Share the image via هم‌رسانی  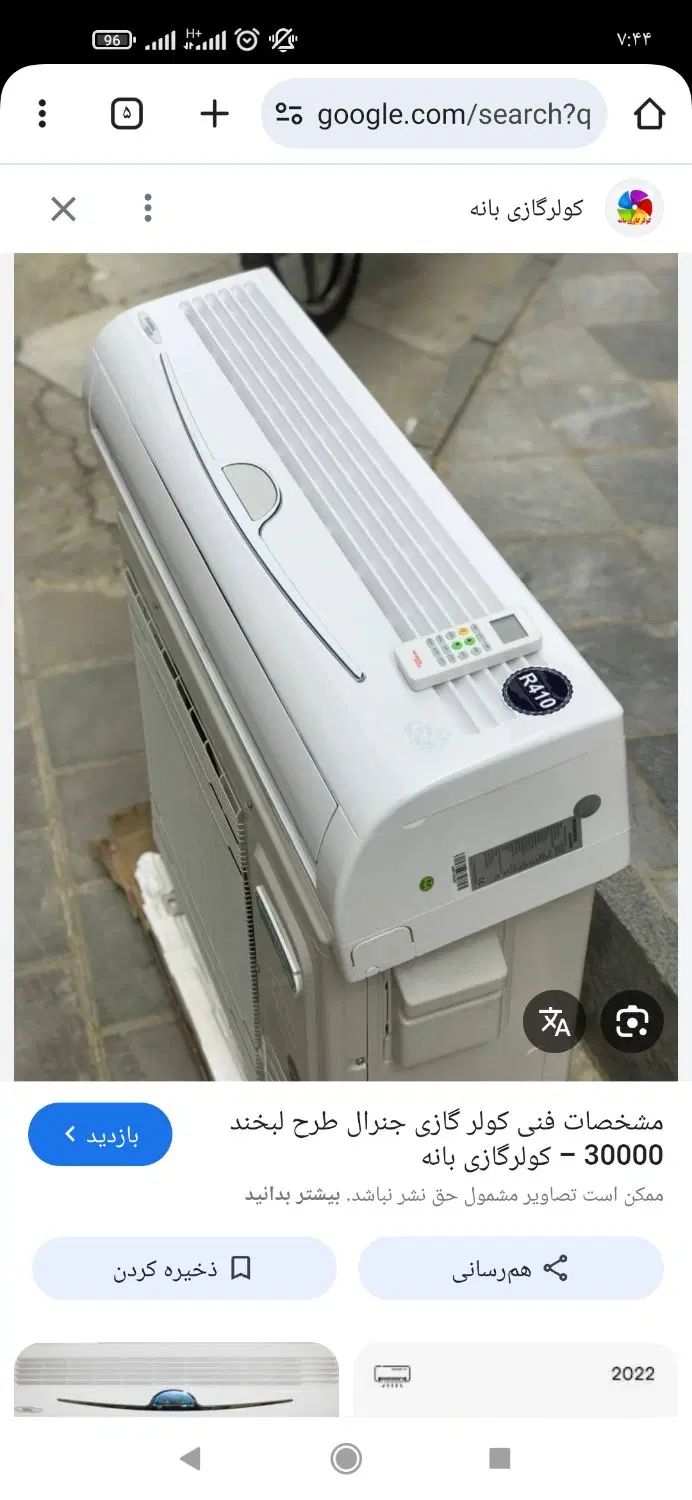[510, 1269]
